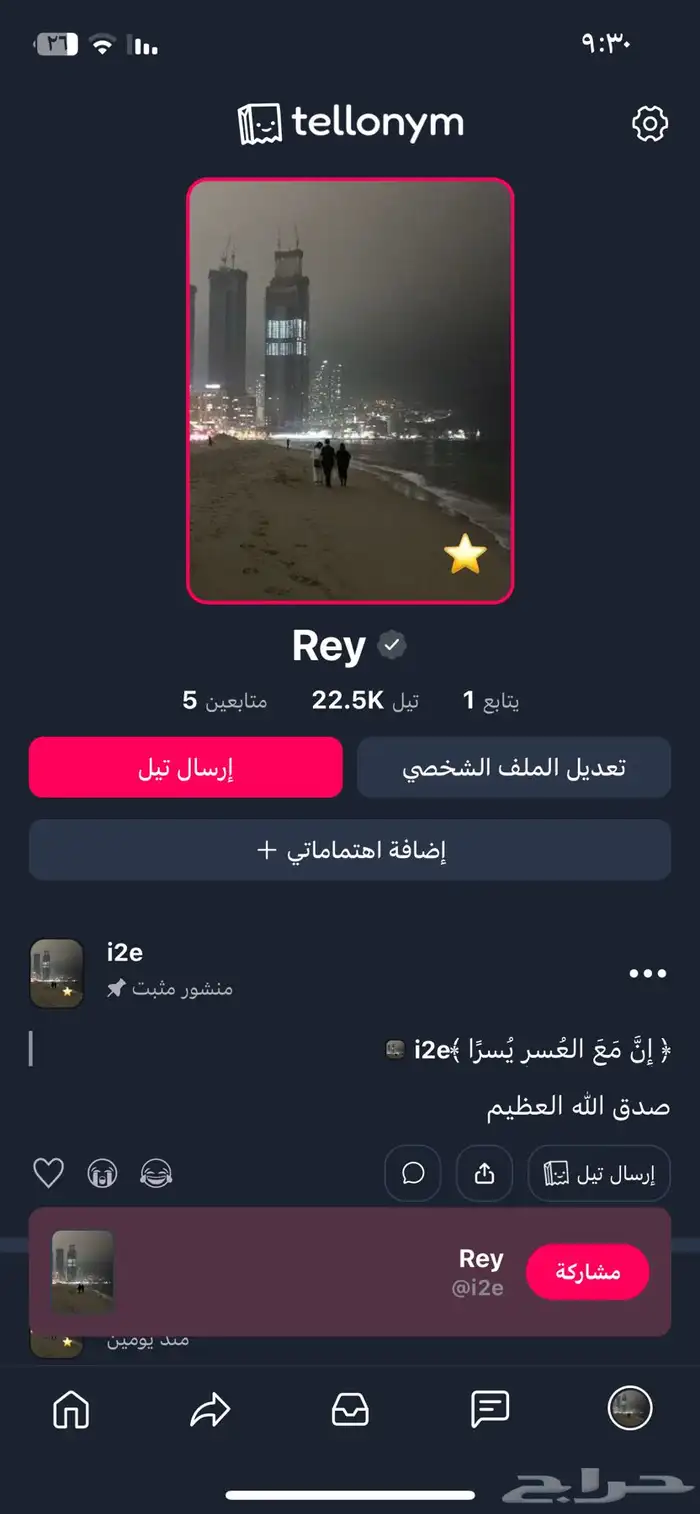The image size is (700, 1514).
Task: Open the يتابع following list
Action: tap(491, 701)
